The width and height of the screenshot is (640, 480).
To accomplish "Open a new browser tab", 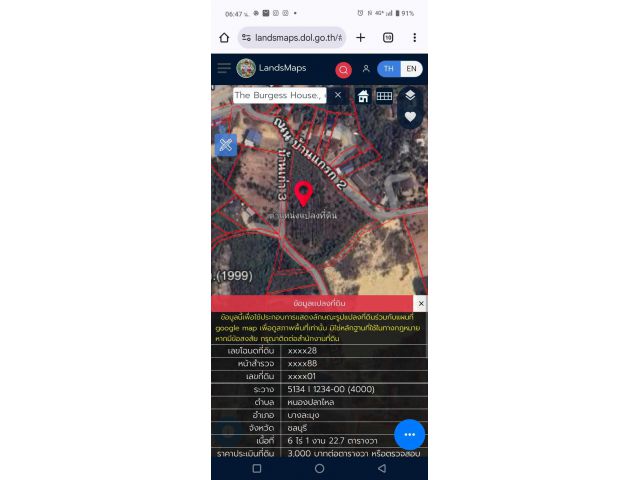I will tap(360, 38).
